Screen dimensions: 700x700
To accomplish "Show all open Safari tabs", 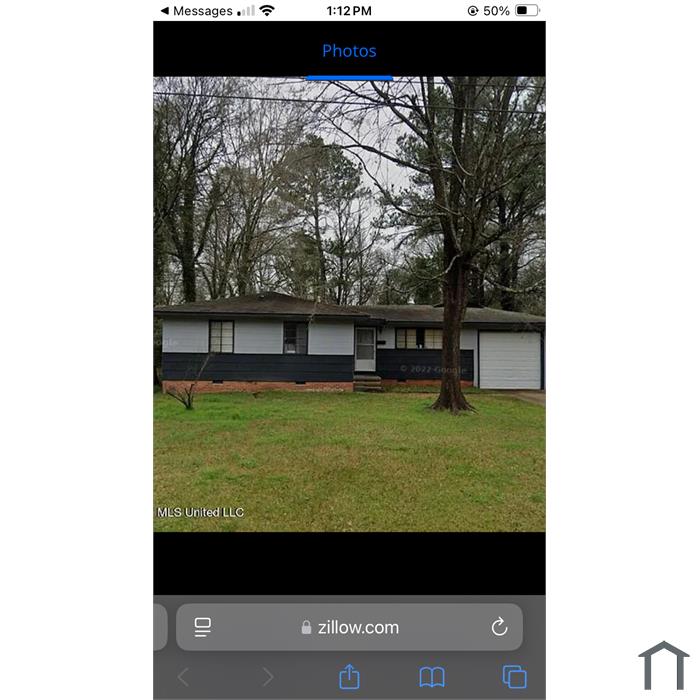I will [514, 677].
